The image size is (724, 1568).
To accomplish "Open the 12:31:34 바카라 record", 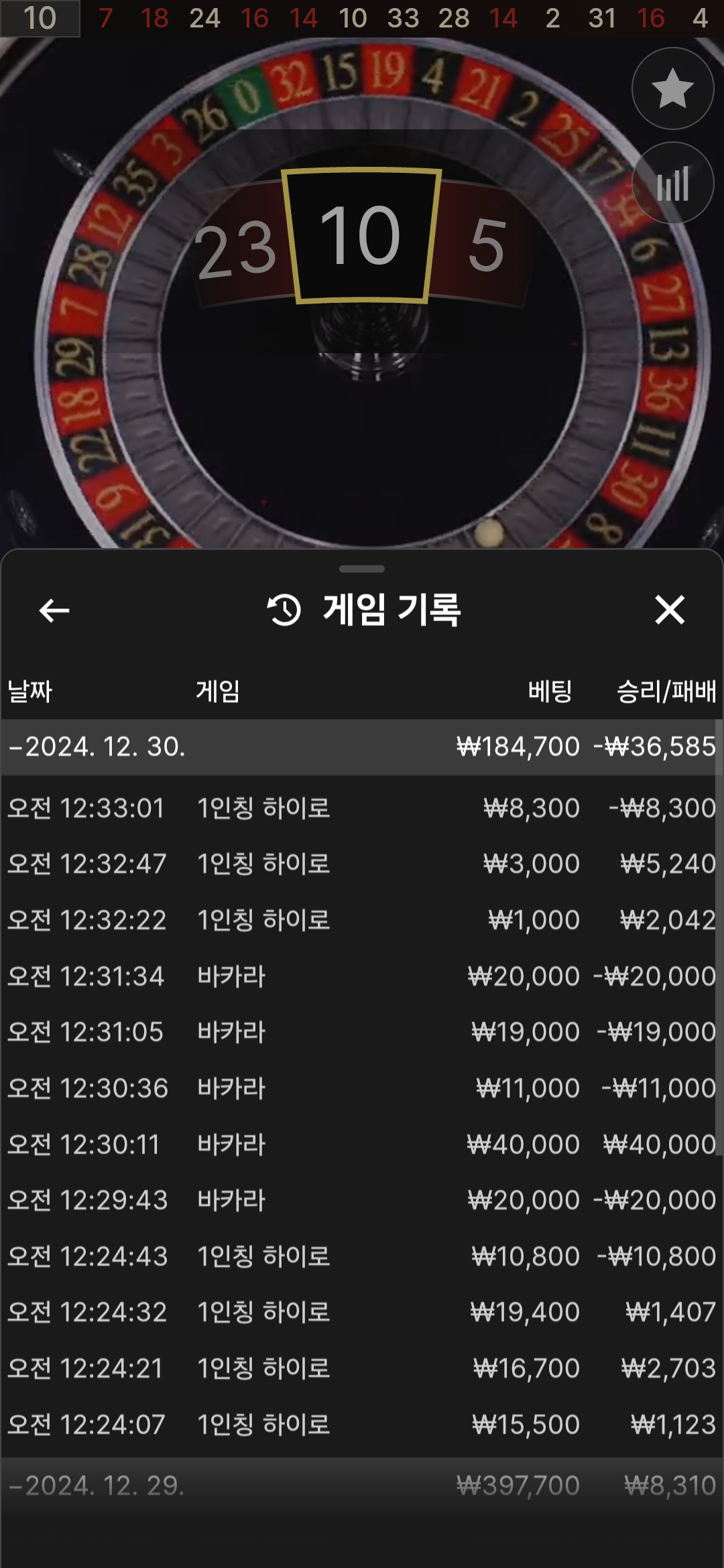I will pyautogui.click(x=362, y=976).
